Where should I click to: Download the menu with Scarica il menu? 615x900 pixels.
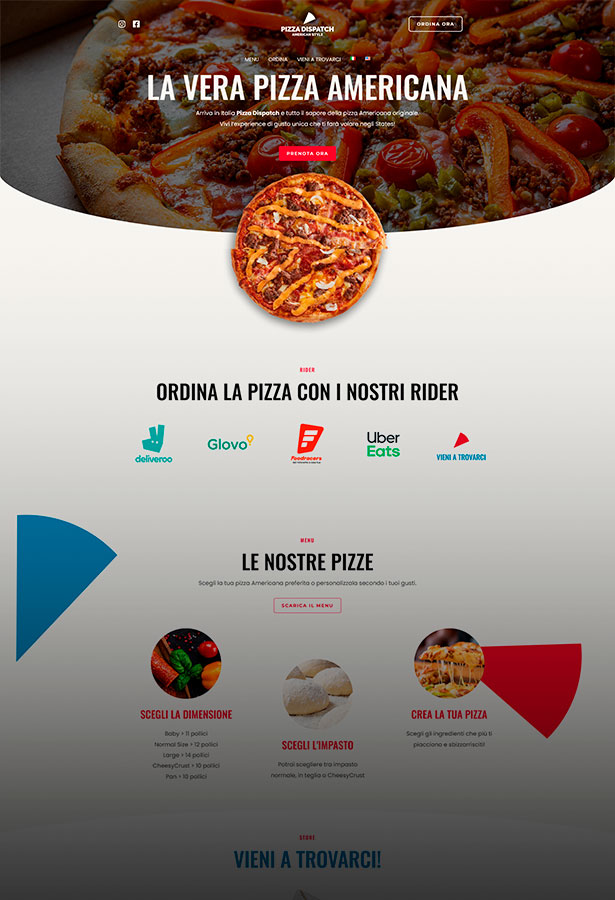click(x=307, y=605)
